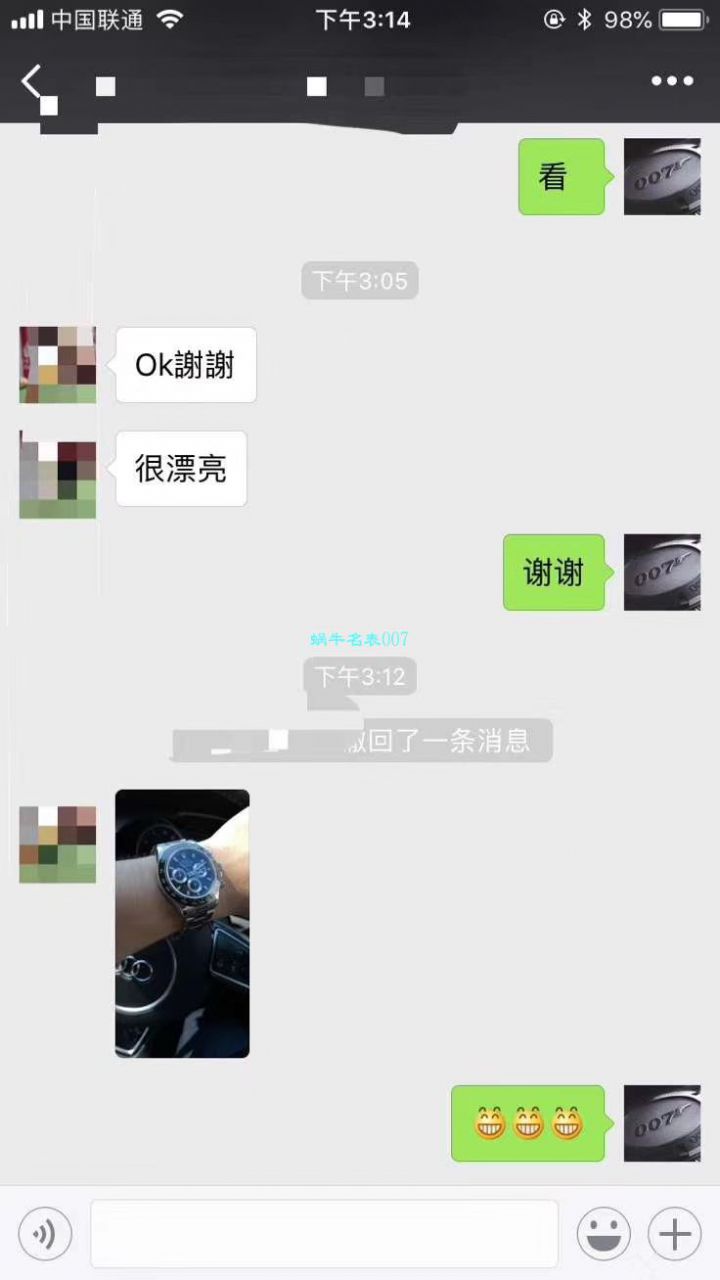Open the three-dot chat options menu
This screenshot has width=720, height=1280.
click(x=672, y=81)
